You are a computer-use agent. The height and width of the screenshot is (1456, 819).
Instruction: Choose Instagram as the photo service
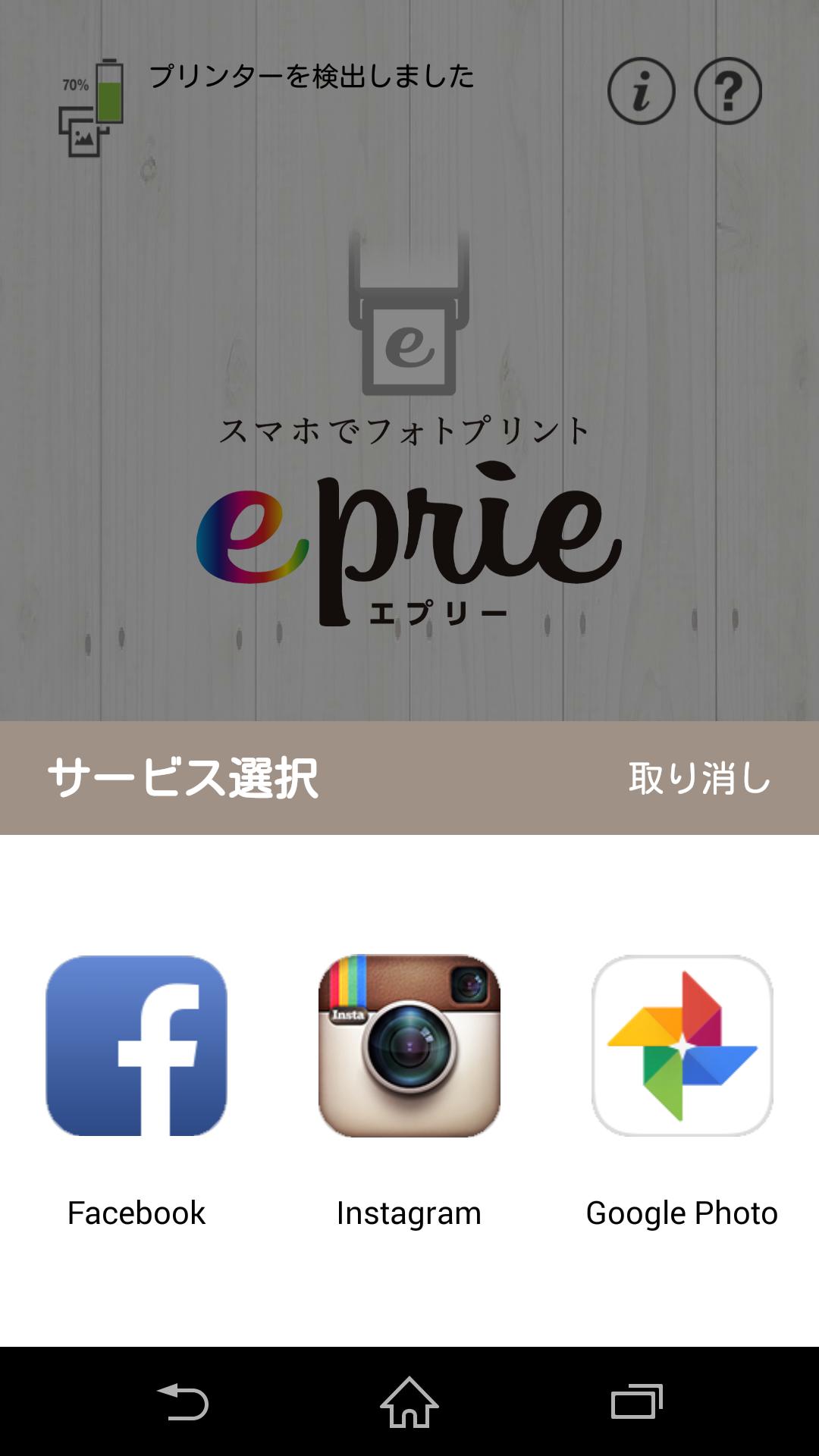point(409,1046)
